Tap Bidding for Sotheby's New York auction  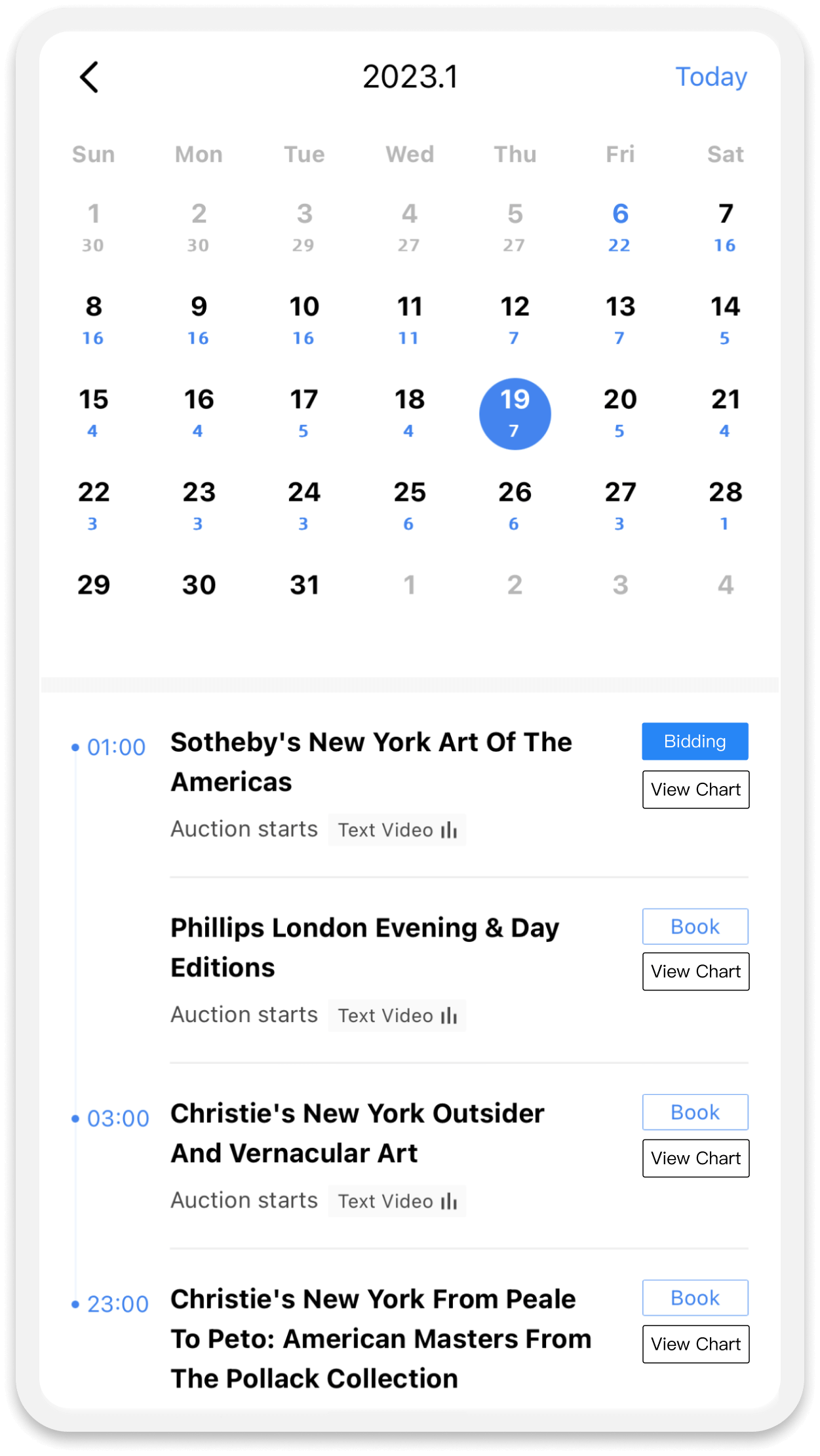(x=695, y=741)
